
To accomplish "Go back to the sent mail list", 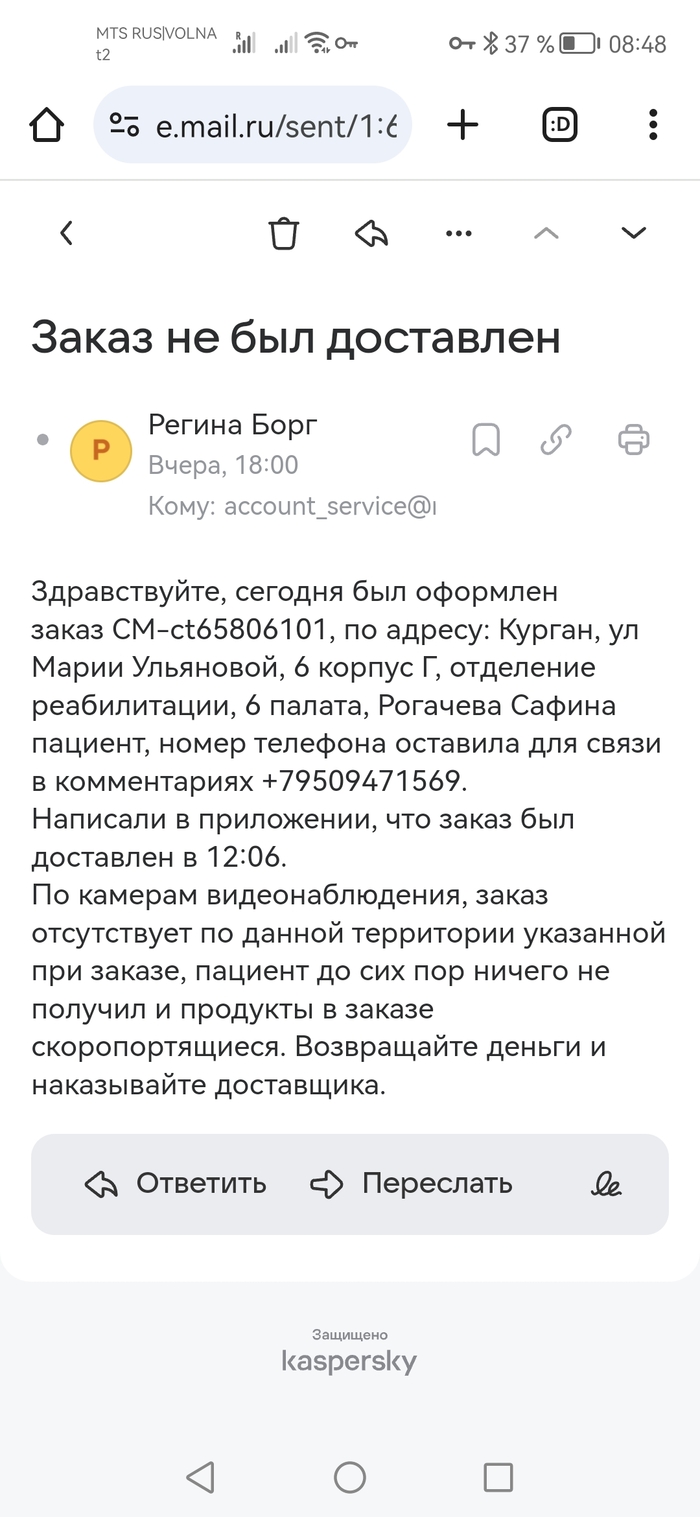I will pos(66,234).
